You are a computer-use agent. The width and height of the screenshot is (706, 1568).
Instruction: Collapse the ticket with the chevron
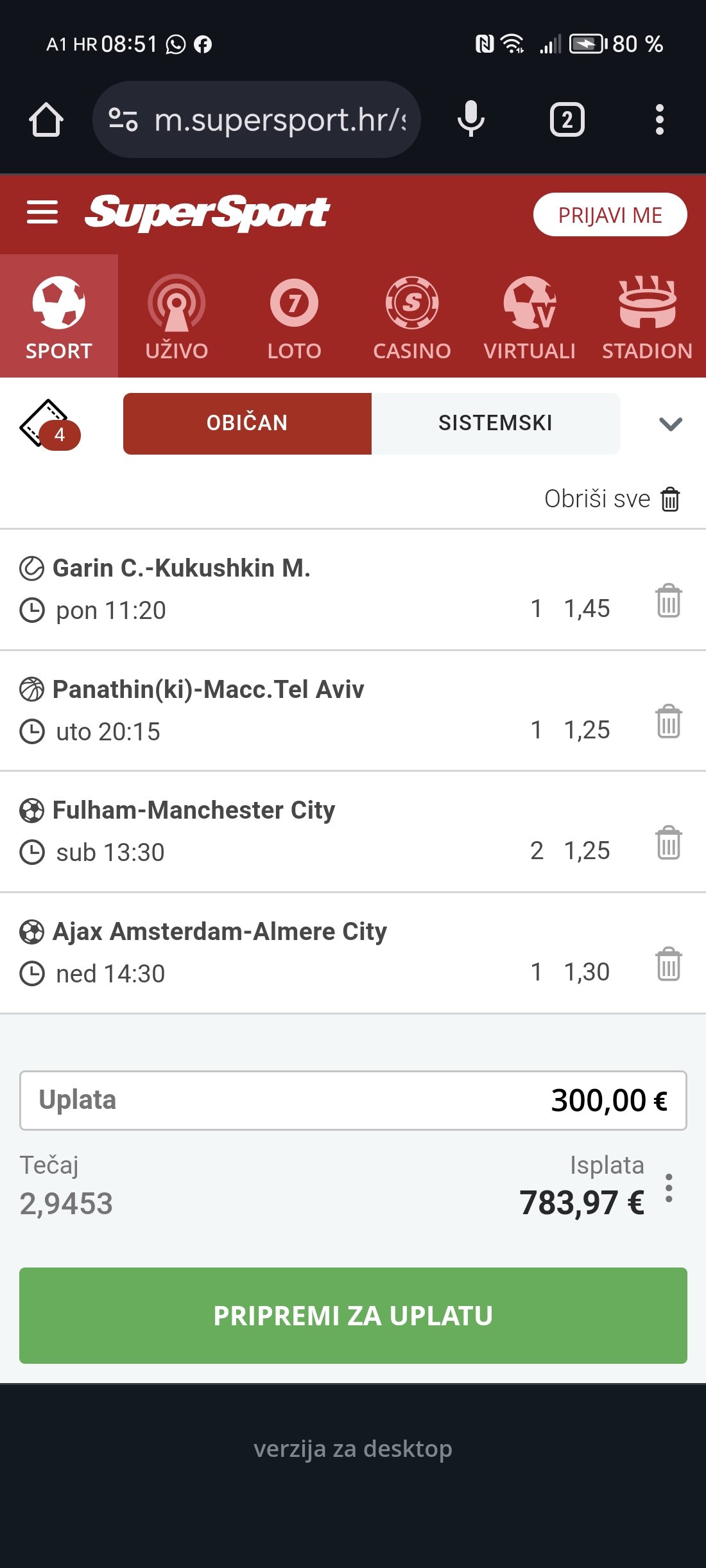670,424
